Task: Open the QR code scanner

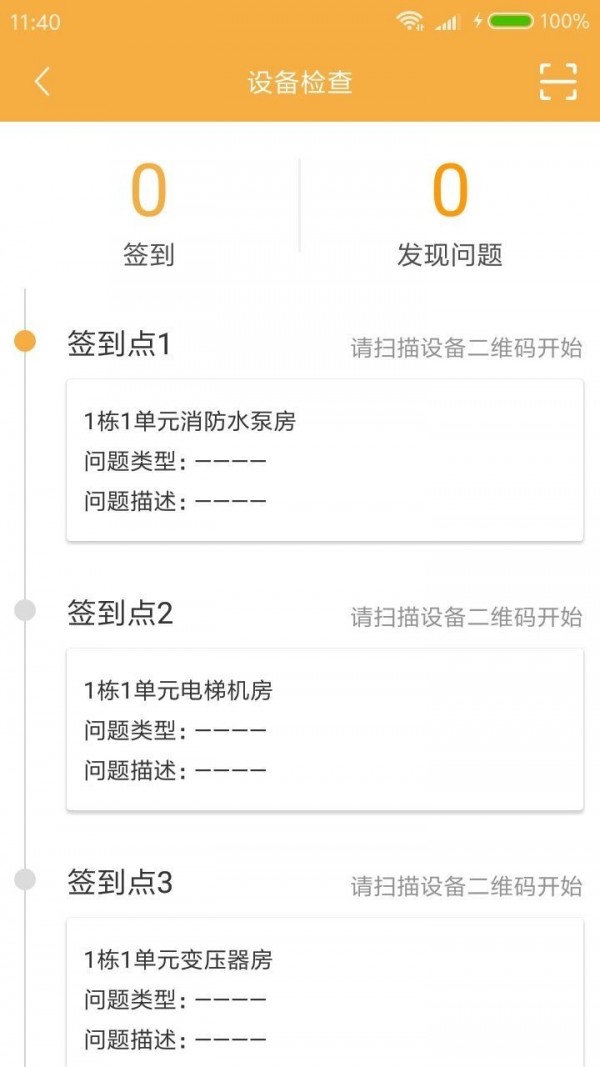Action: click(558, 82)
